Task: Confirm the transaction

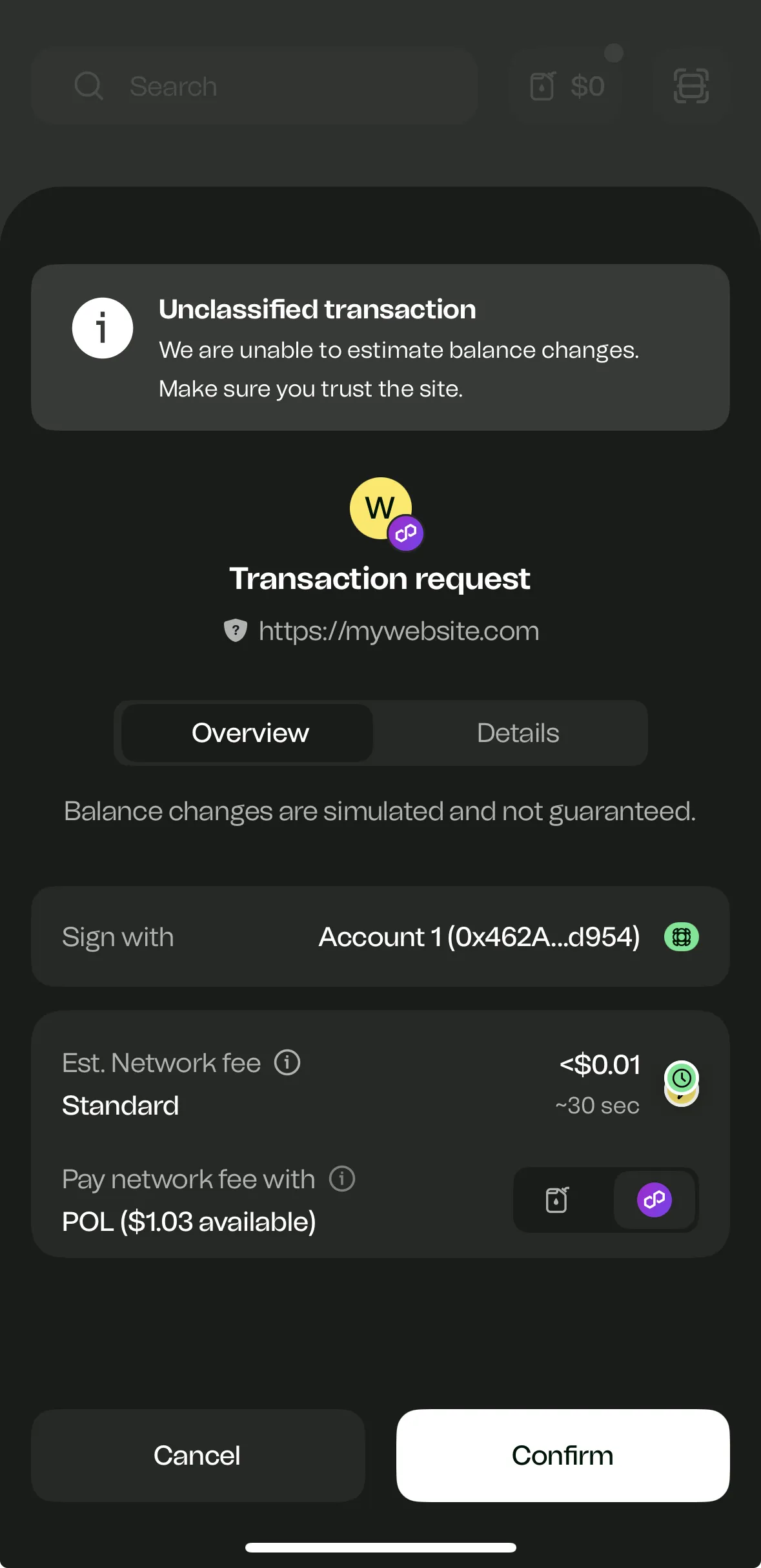Action: (562, 1456)
